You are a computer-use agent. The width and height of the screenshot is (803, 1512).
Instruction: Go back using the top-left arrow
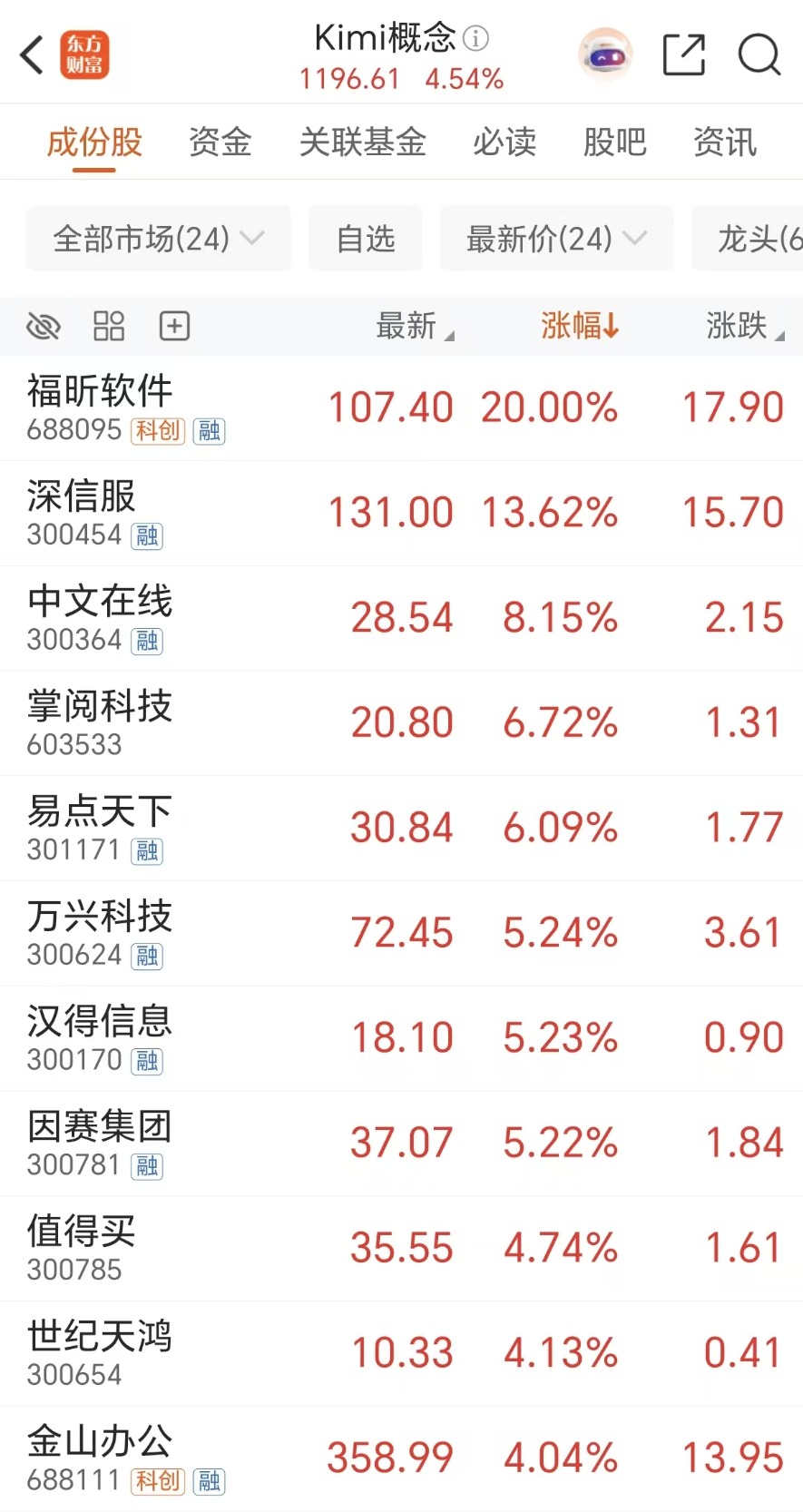coord(32,55)
